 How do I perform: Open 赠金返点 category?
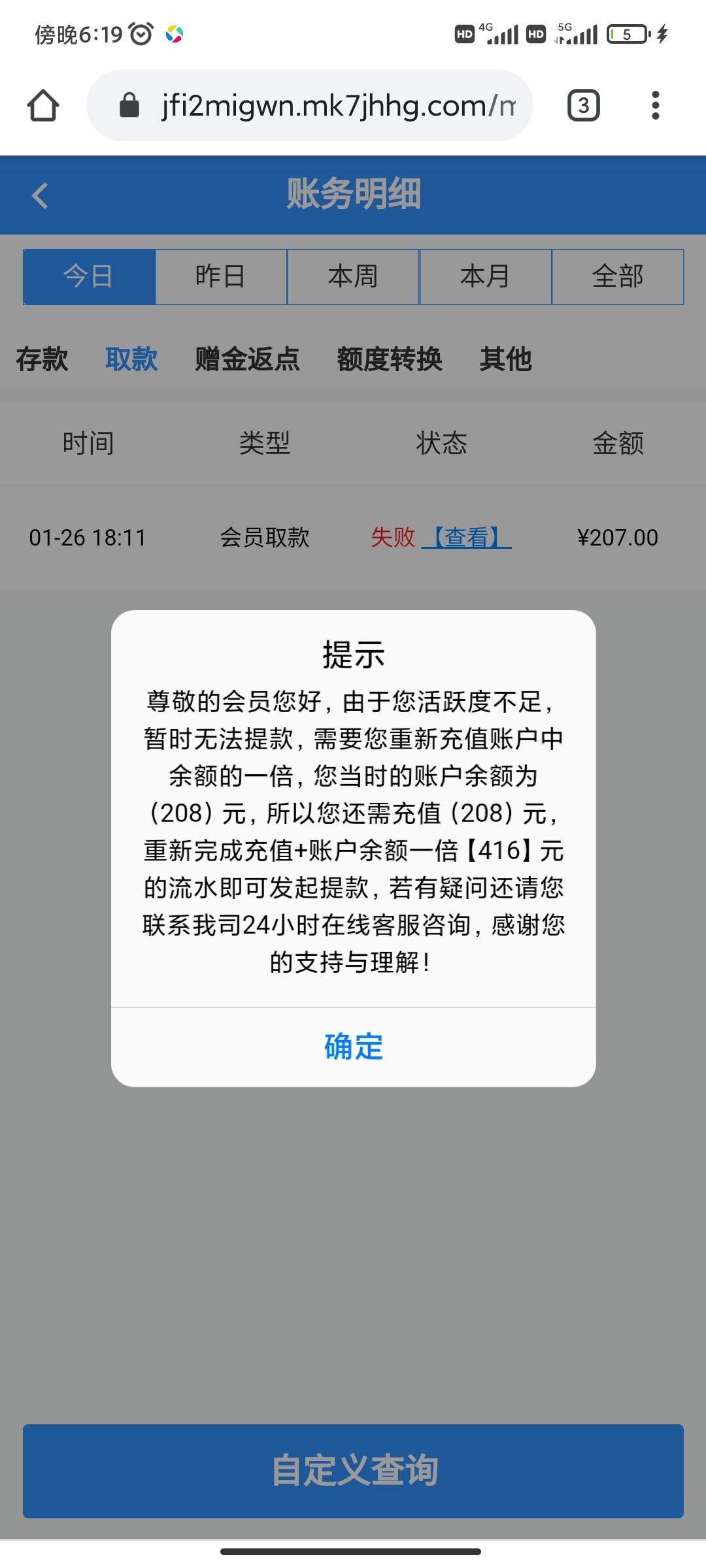pyautogui.click(x=247, y=359)
